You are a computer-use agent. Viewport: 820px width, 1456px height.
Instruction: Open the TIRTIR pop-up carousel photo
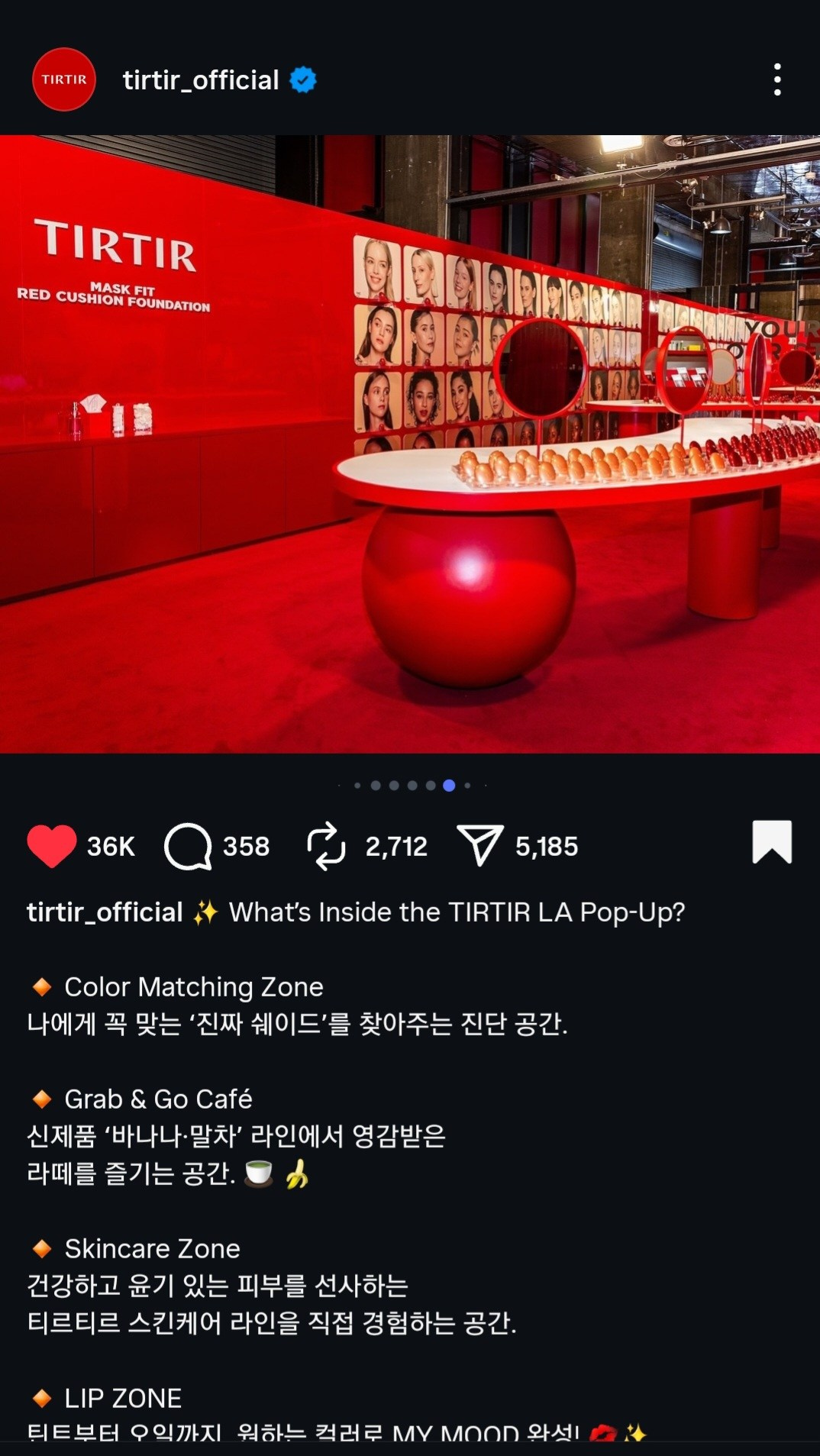coord(410,444)
